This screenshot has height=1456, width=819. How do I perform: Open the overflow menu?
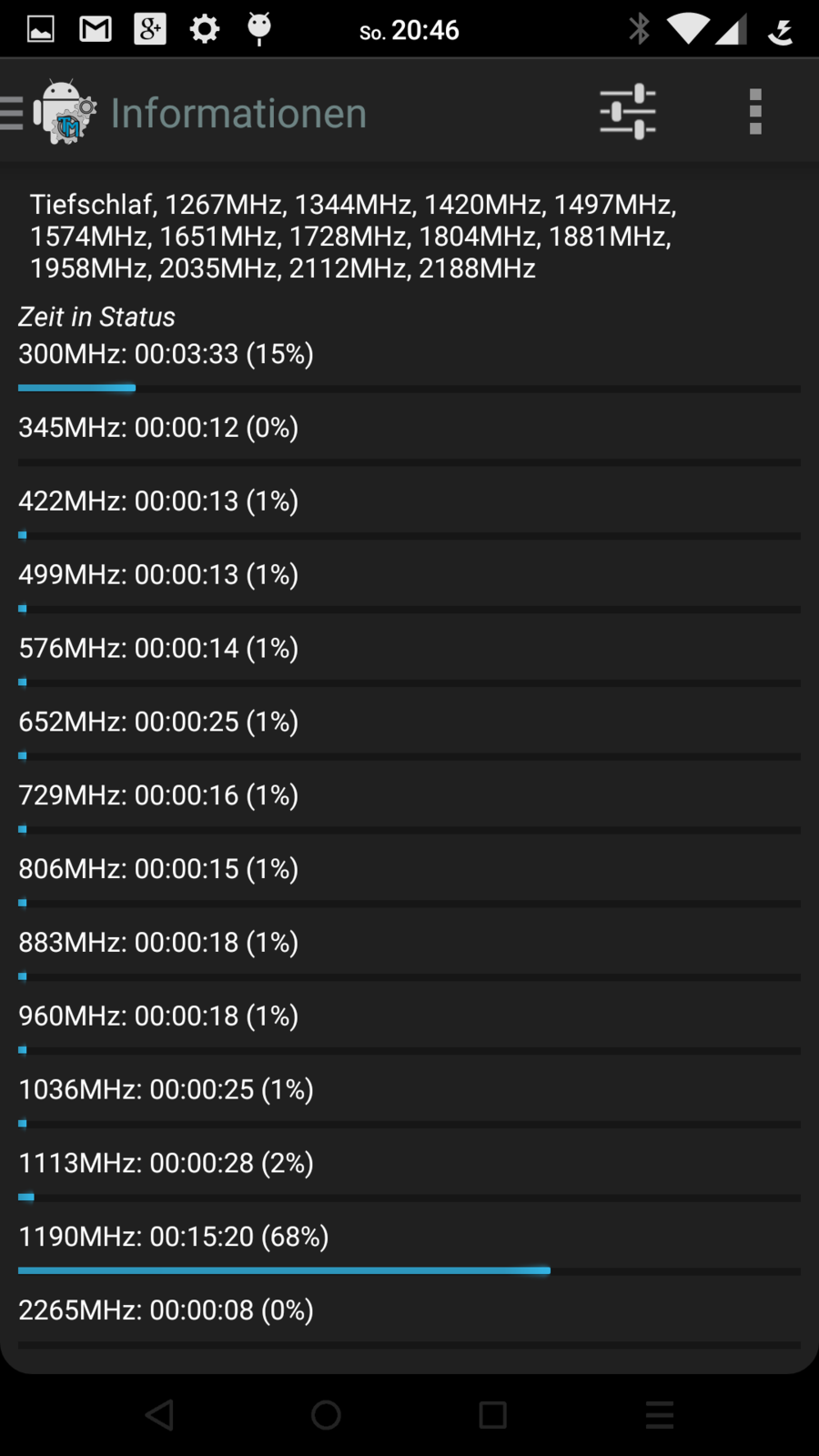pos(754,112)
